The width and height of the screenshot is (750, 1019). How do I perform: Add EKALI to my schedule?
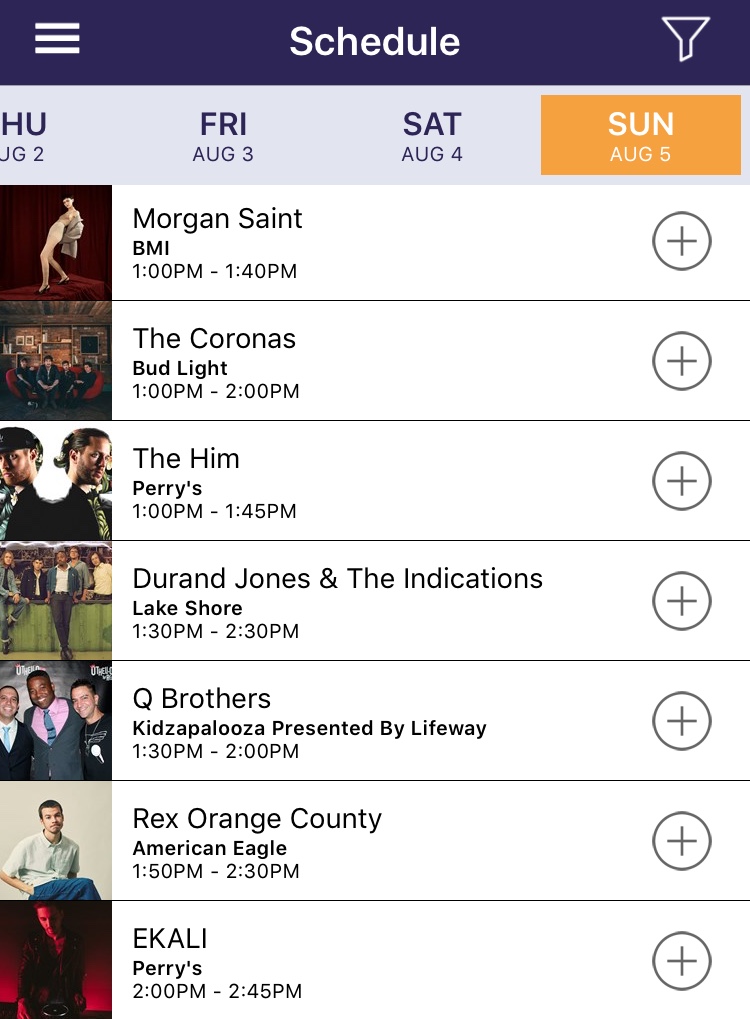coord(681,961)
